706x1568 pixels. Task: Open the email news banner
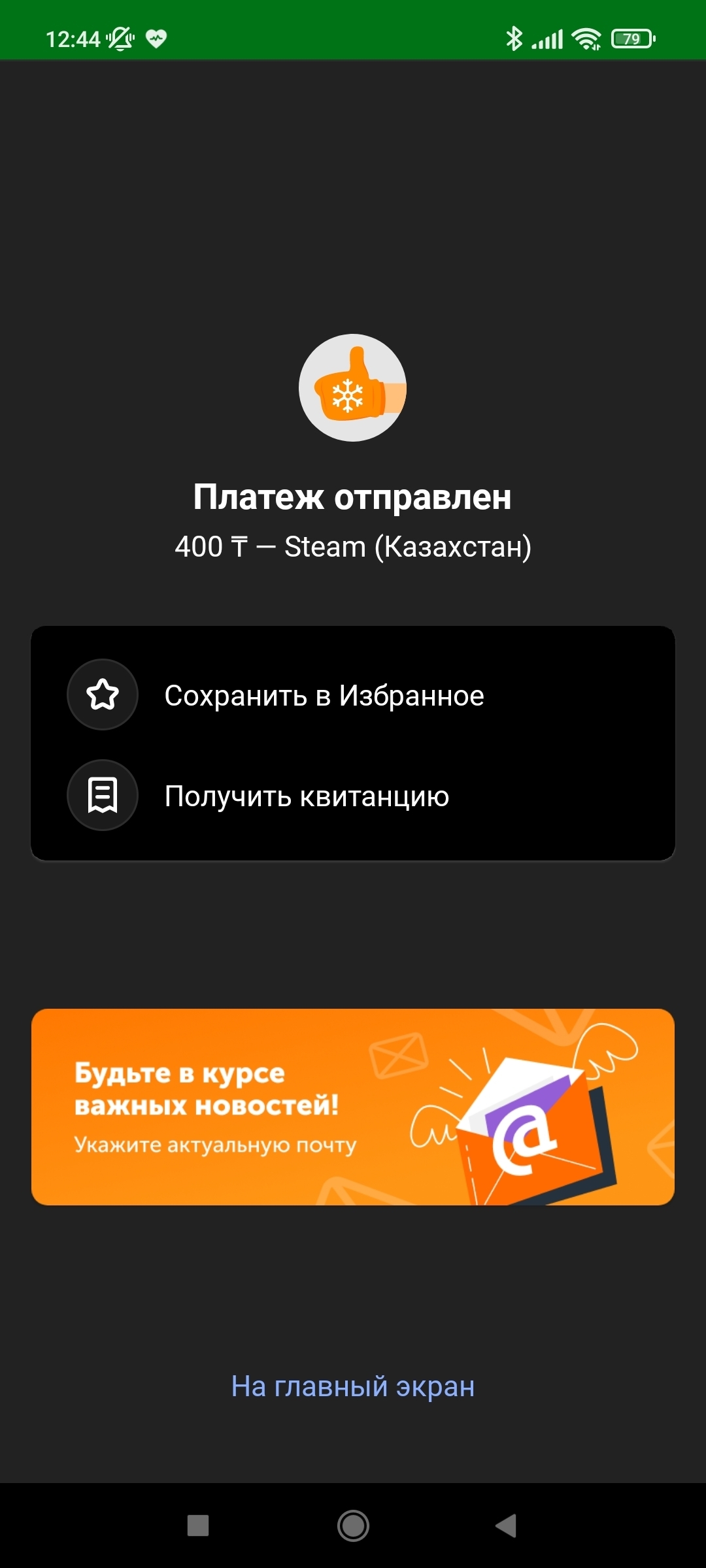tap(353, 1107)
